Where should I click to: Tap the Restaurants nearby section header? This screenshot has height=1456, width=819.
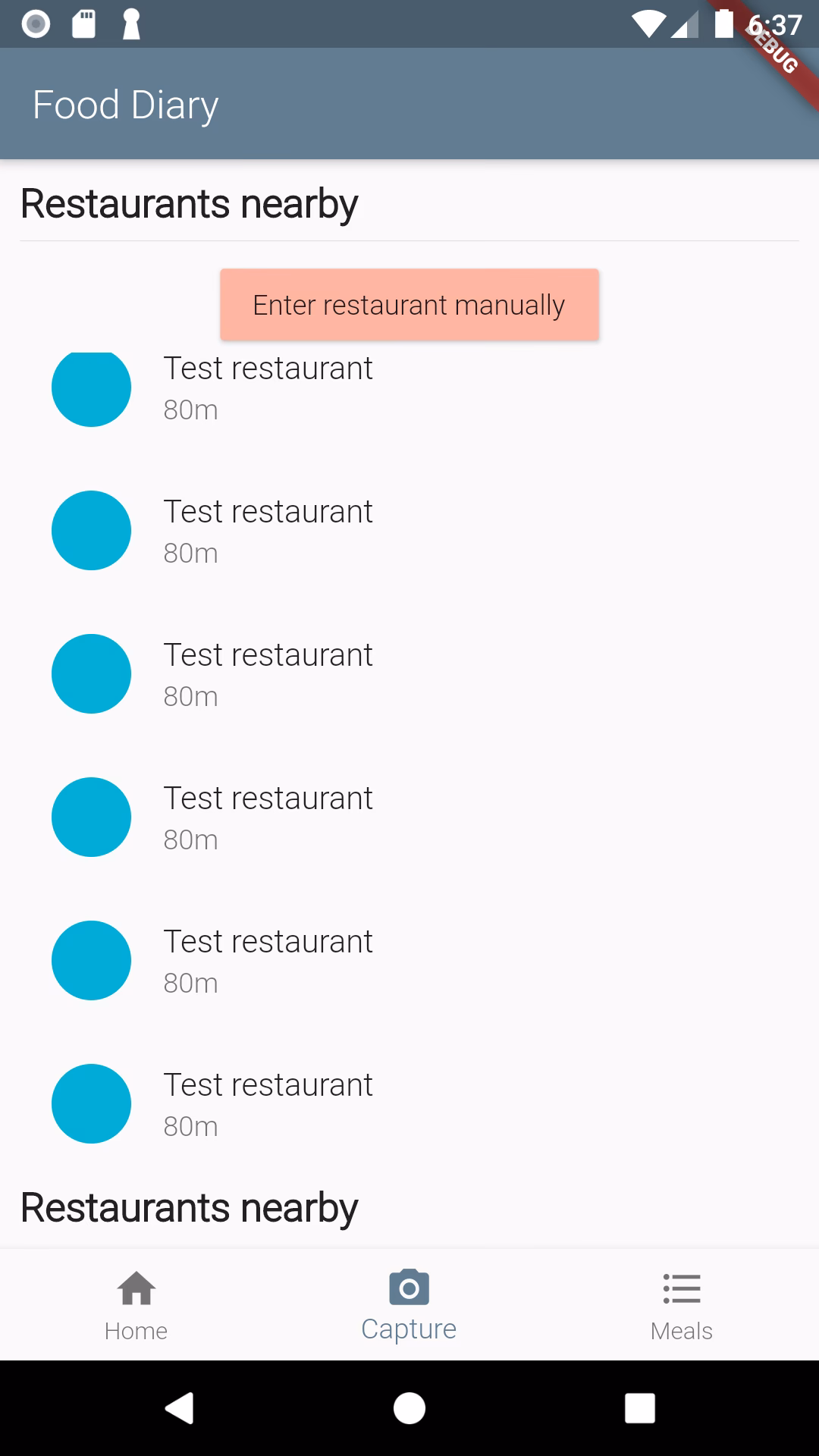coord(189,202)
